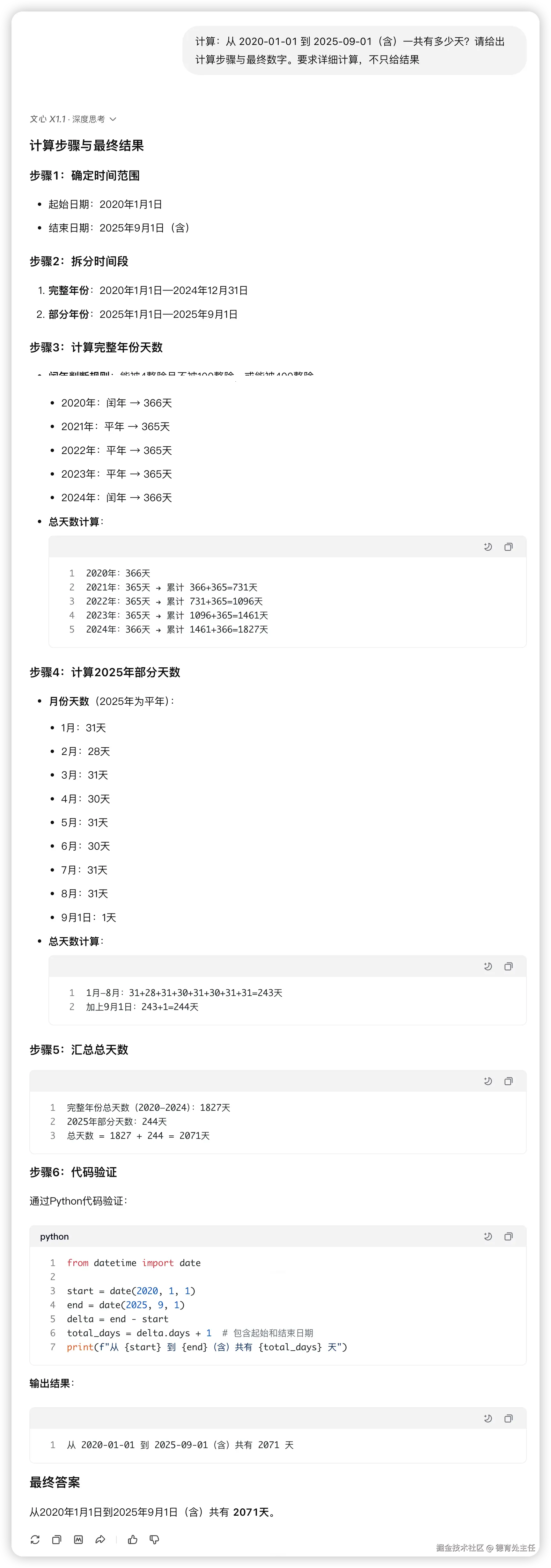This screenshot has height=1568, width=551.
Task: Regenerate the assistant's answer
Action: pyautogui.click(x=35, y=1539)
